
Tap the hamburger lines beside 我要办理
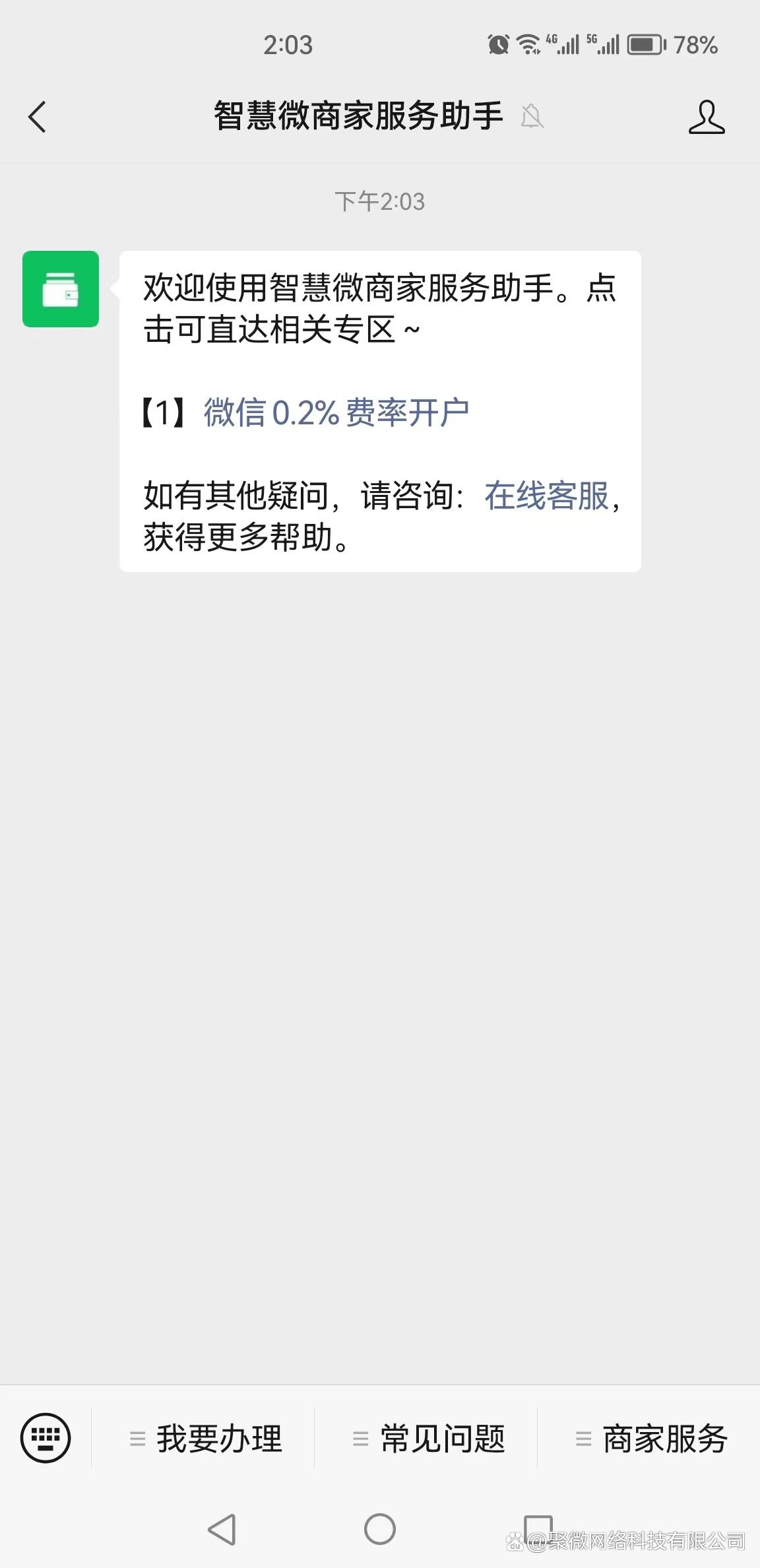137,1439
